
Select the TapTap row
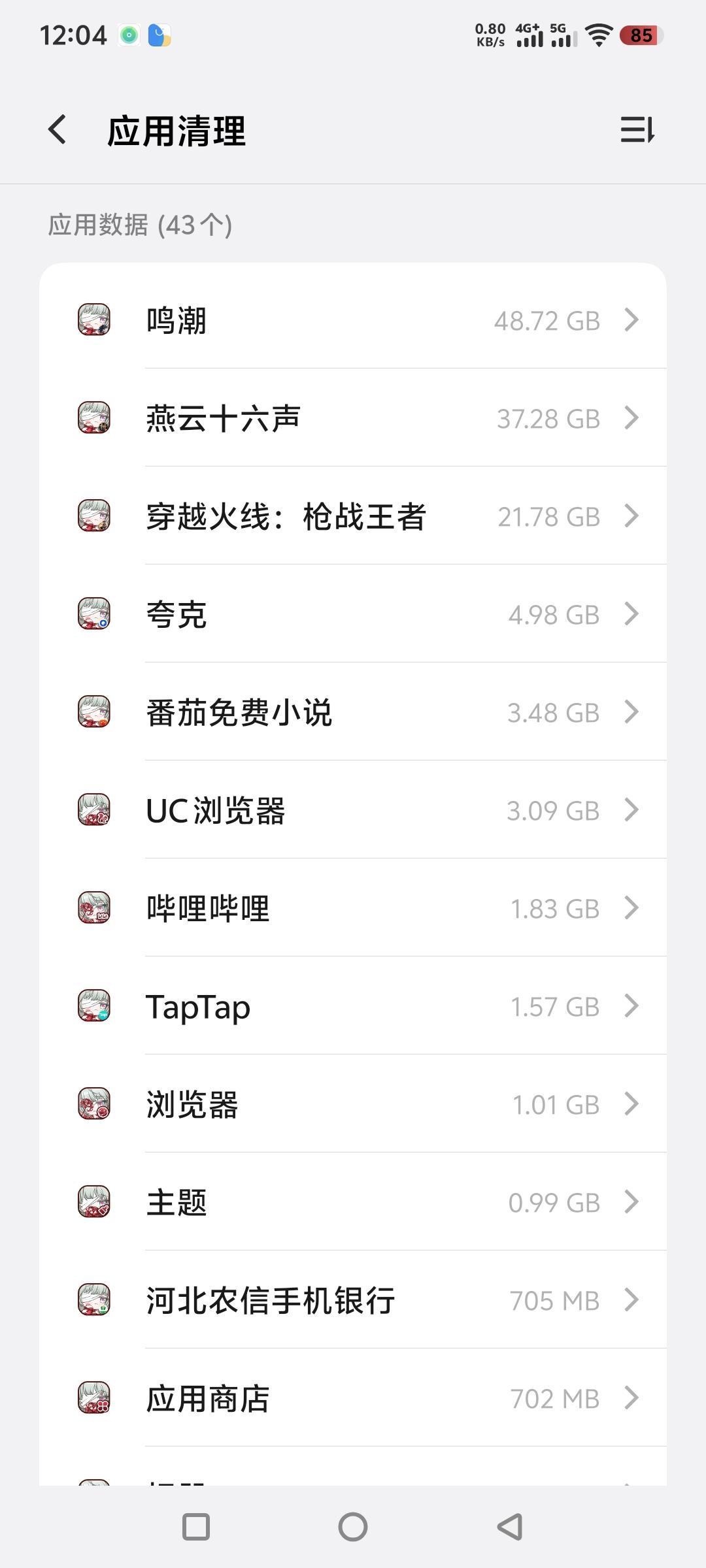point(353,1006)
